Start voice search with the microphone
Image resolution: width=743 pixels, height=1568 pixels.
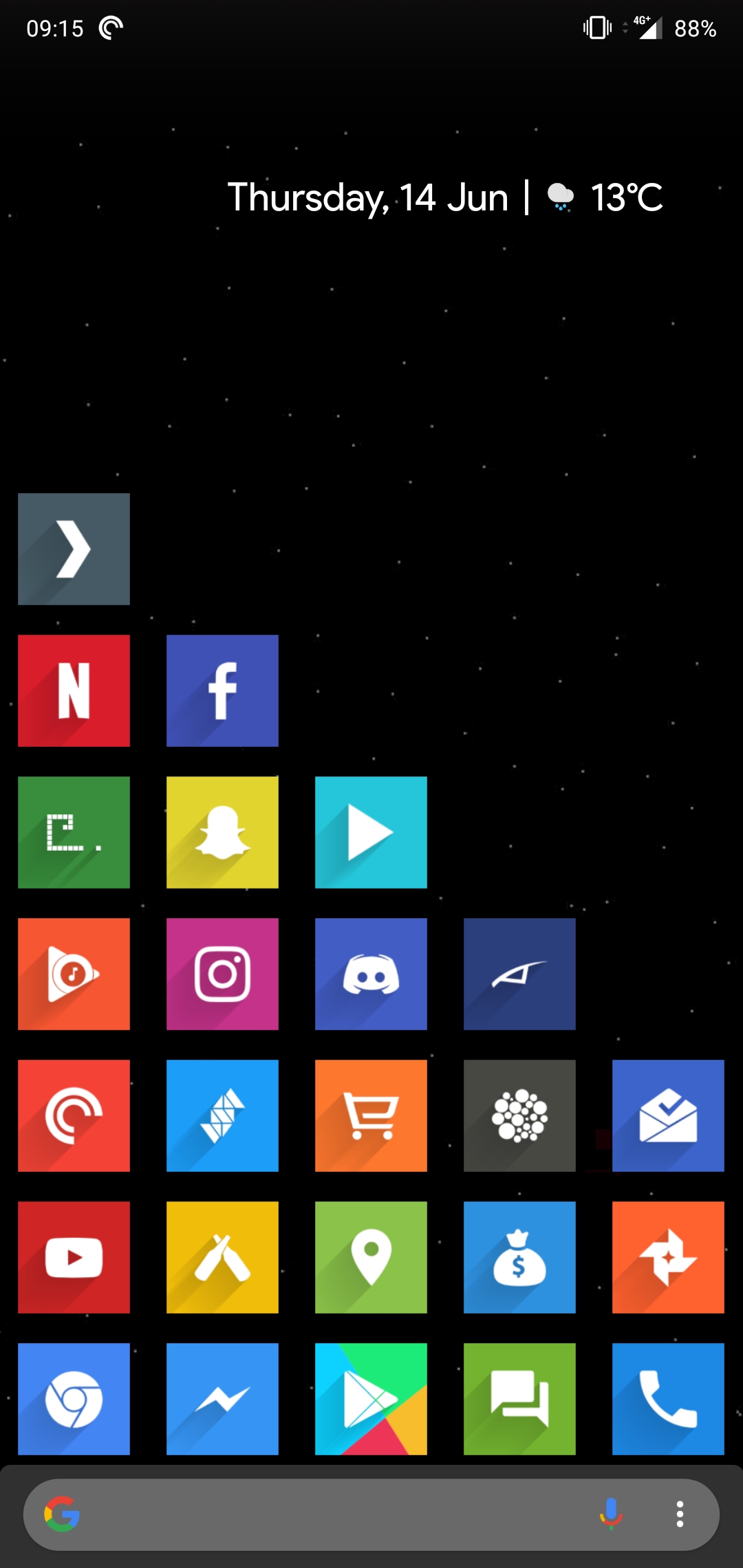point(610,1514)
